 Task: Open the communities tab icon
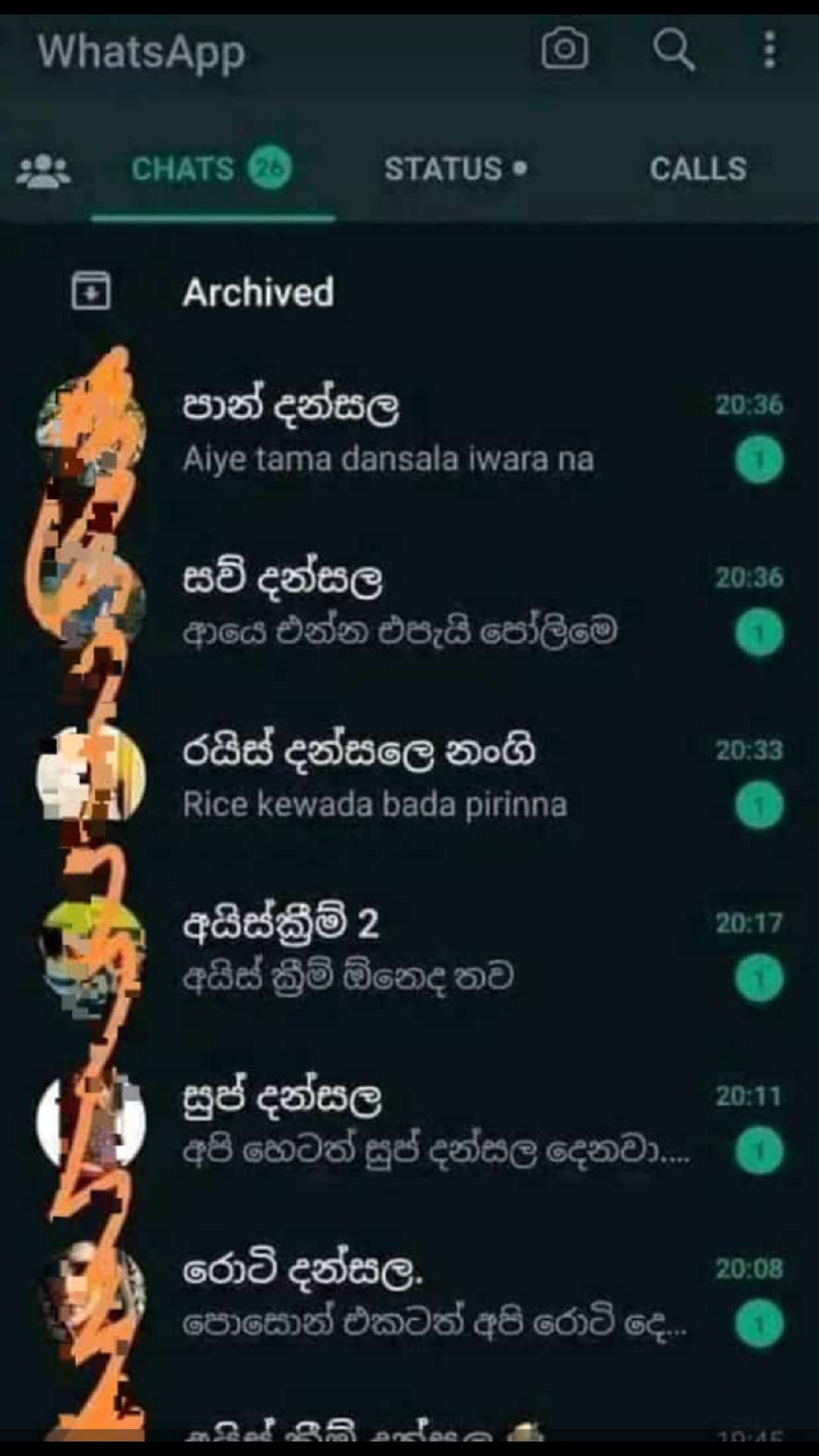(x=44, y=170)
